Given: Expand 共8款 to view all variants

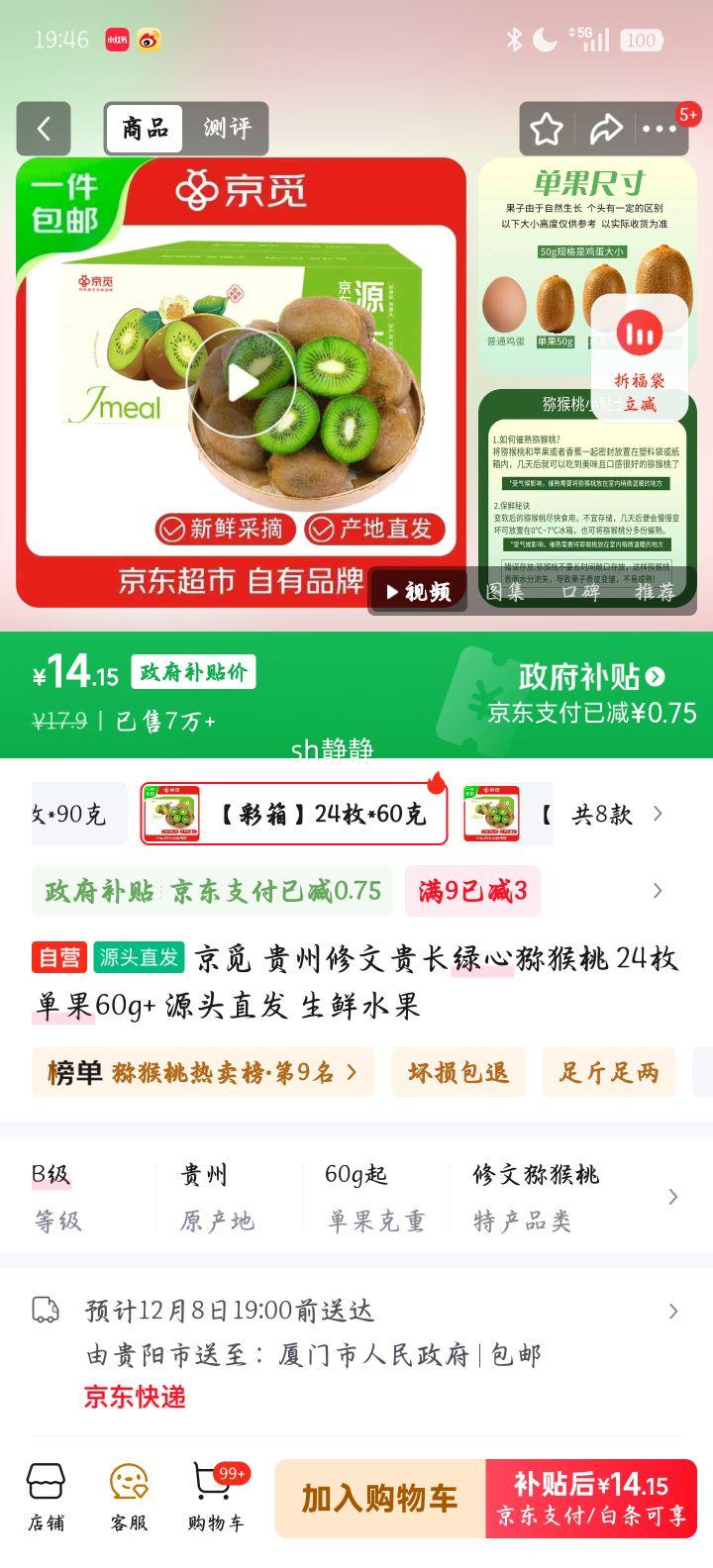Looking at the screenshot, I should [x=605, y=813].
